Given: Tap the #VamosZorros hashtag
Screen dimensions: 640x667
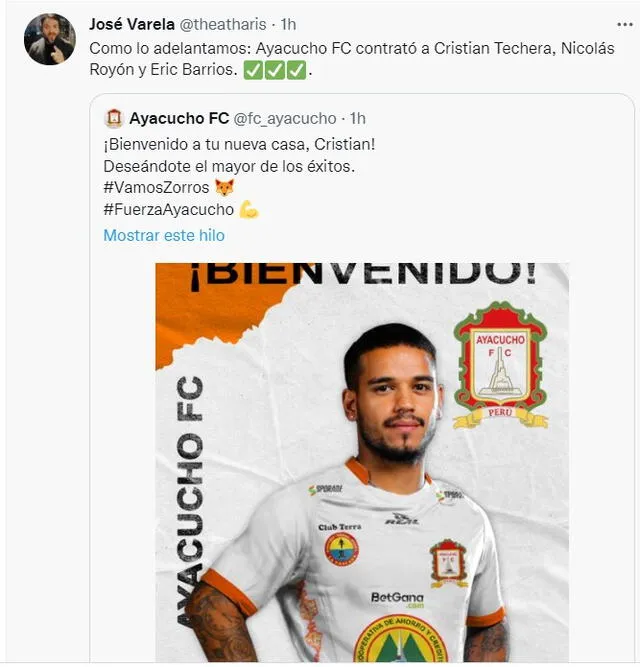Looking at the screenshot, I should tap(157, 186).
